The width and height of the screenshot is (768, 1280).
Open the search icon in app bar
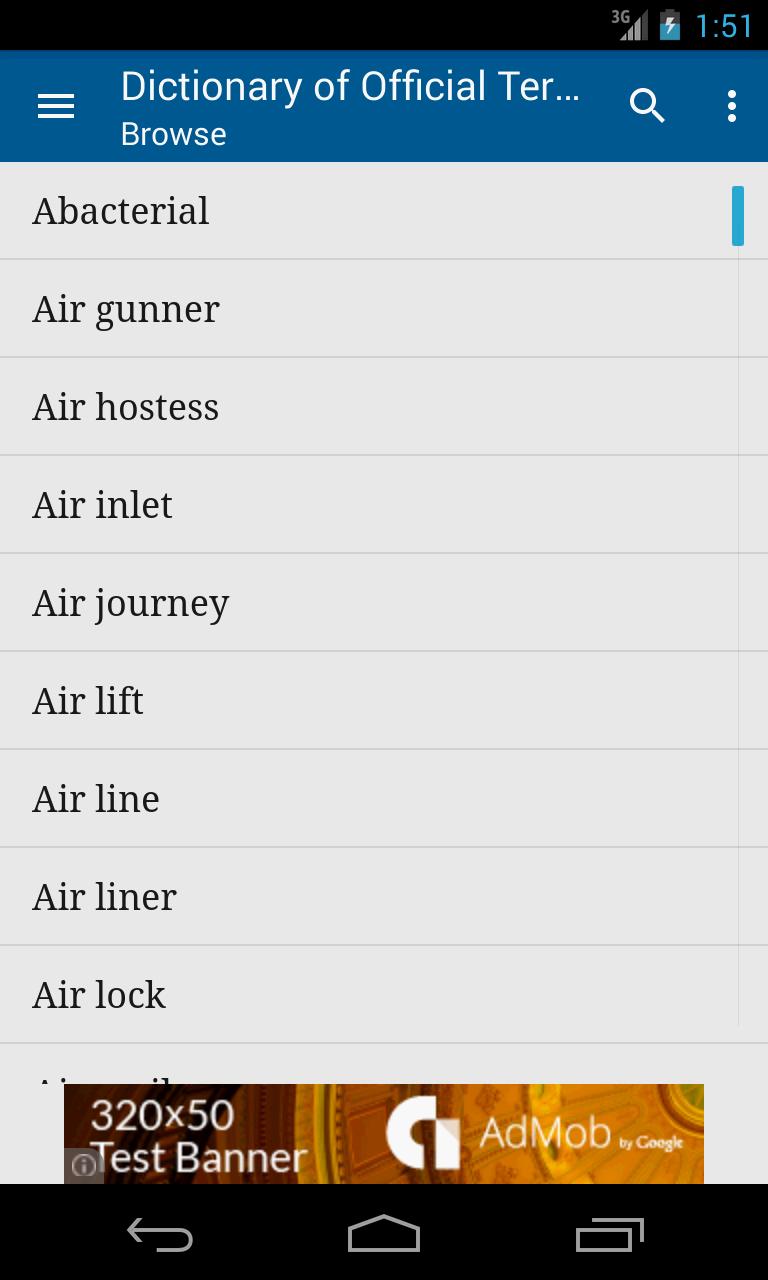coord(647,106)
